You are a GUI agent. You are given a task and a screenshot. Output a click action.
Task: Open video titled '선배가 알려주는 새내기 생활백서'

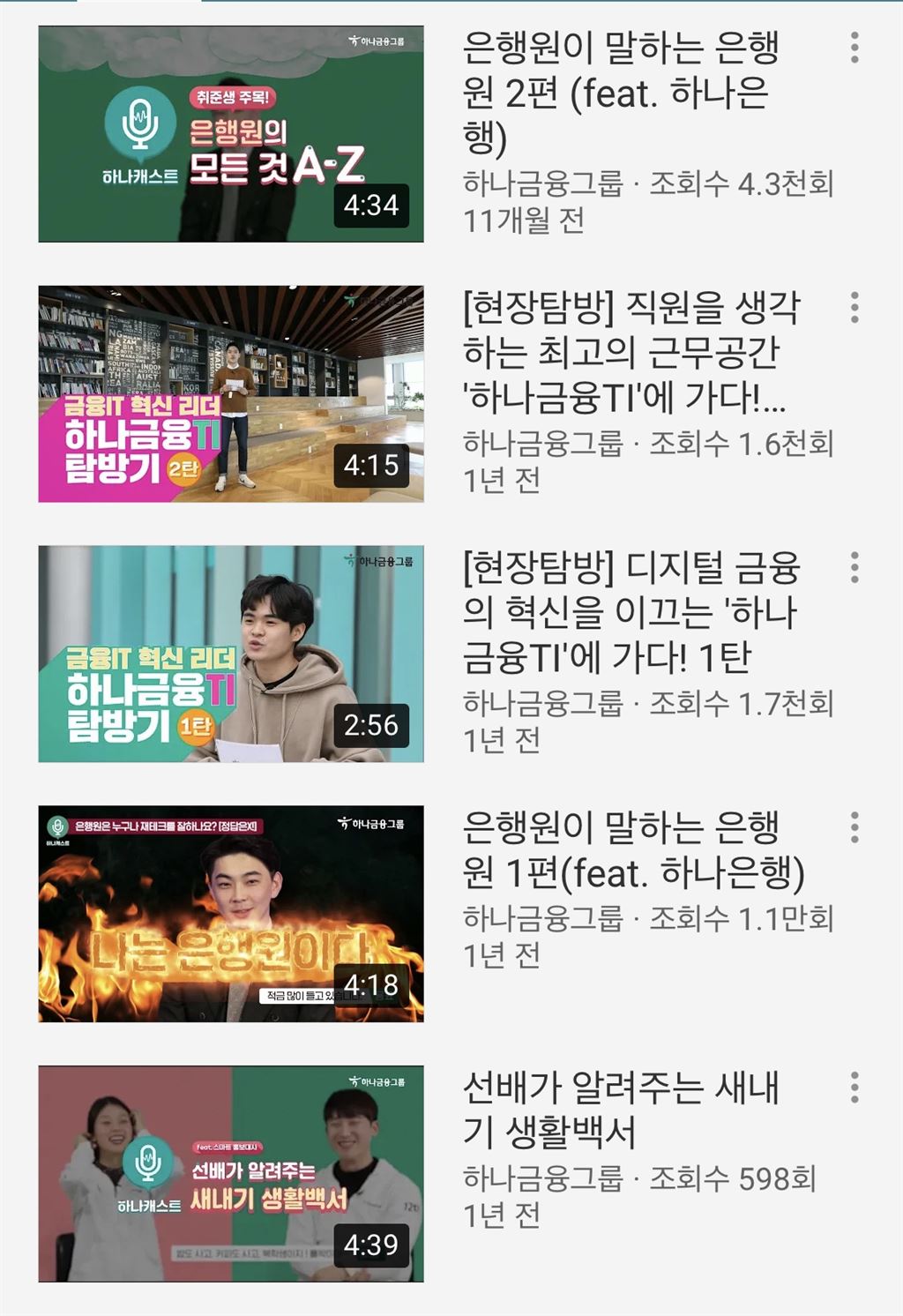(x=621, y=1110)
